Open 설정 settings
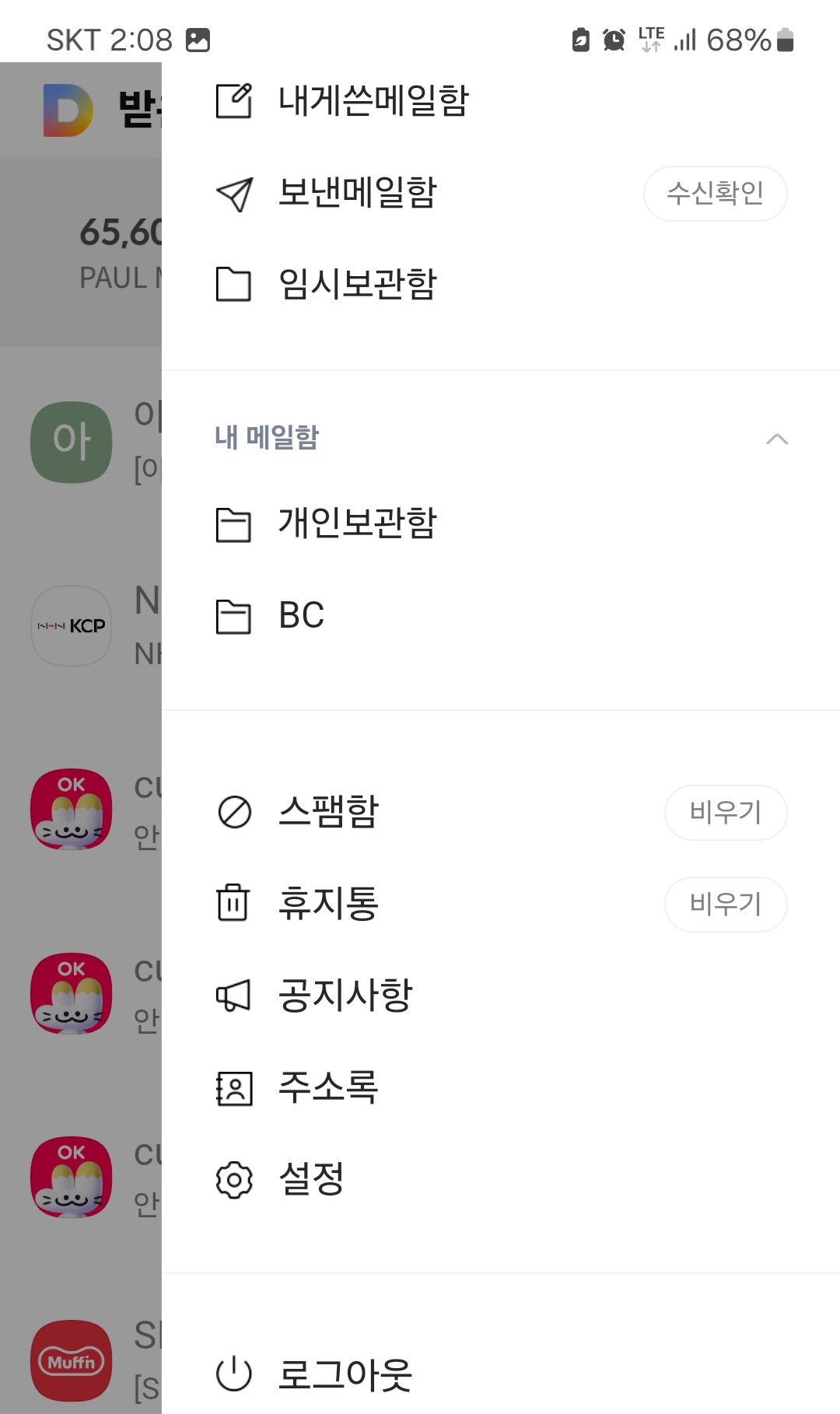 click(x=311, y=1179)
